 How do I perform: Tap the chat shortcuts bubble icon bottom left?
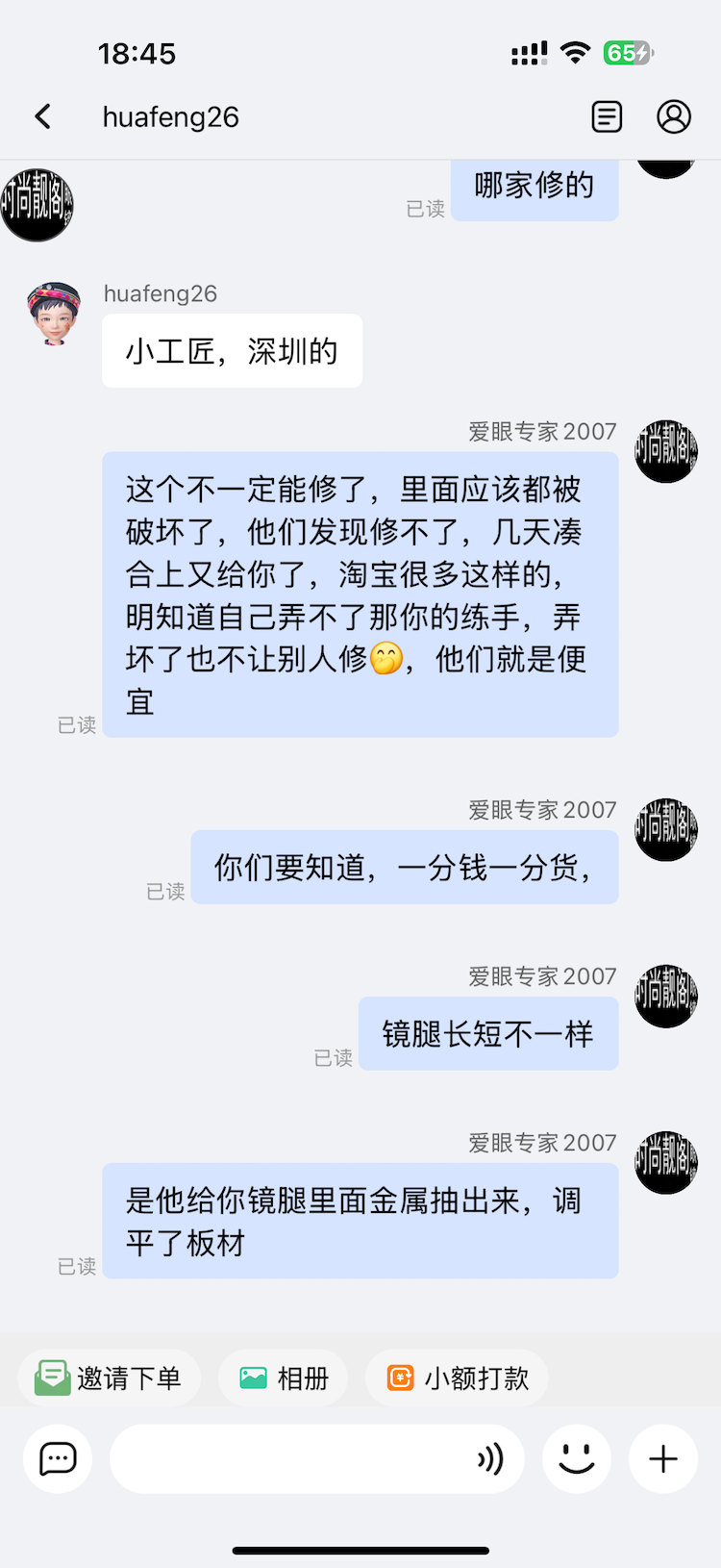pos(58,1458)
